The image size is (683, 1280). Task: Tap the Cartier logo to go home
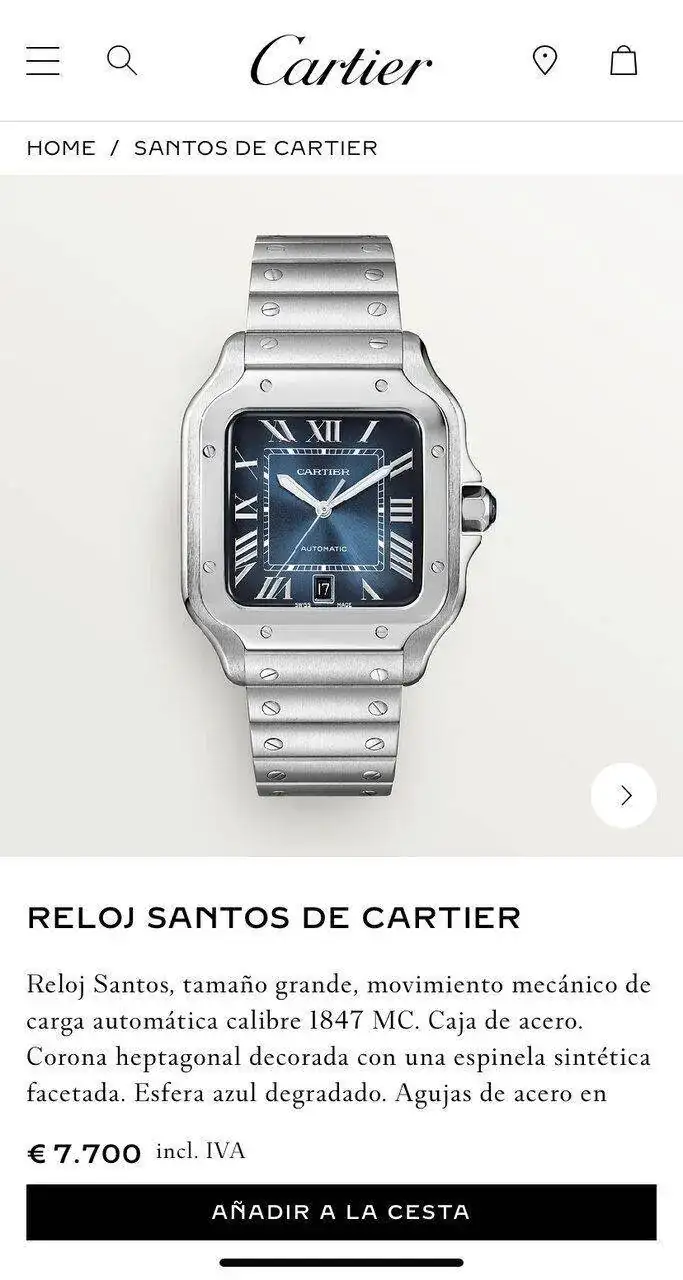coord(341,62)
